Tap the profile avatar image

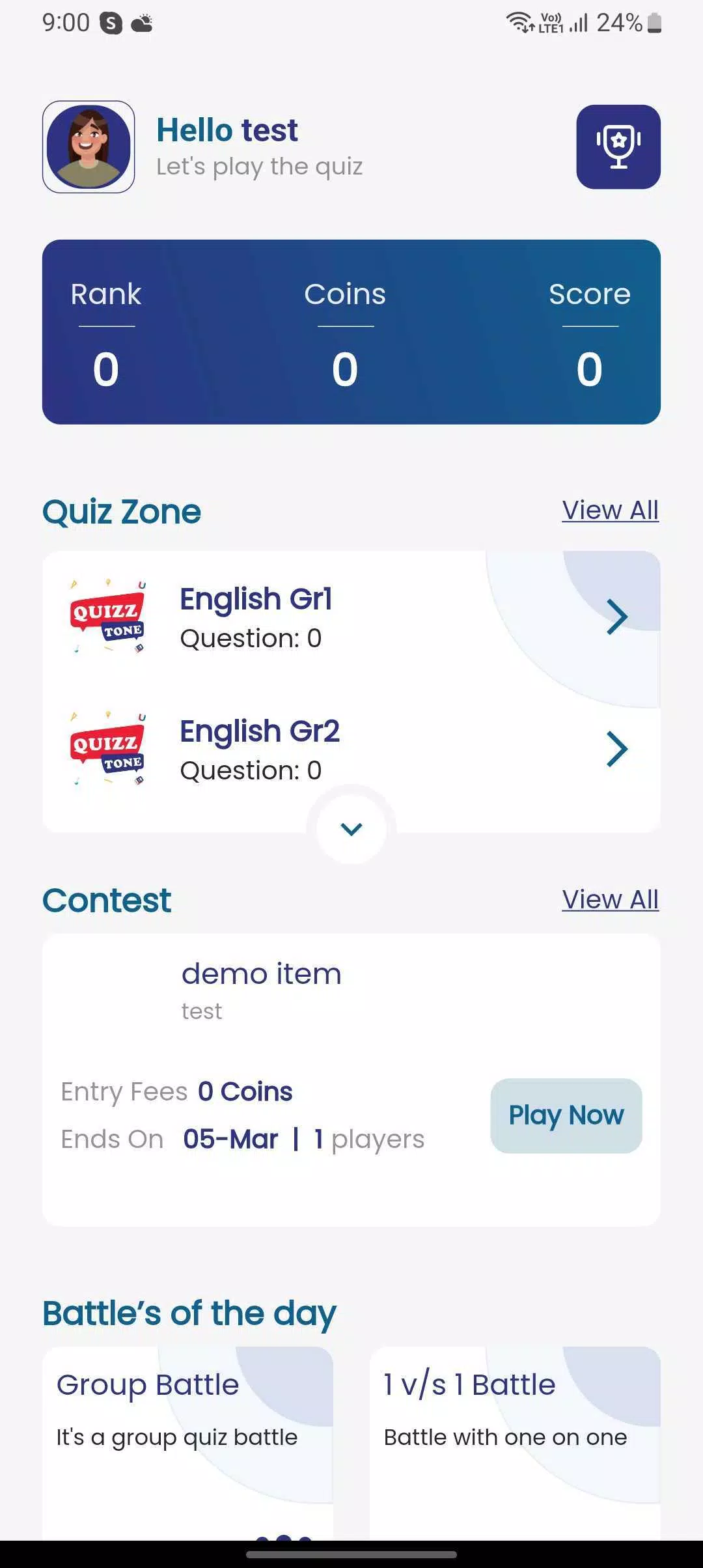pos(89,147)
